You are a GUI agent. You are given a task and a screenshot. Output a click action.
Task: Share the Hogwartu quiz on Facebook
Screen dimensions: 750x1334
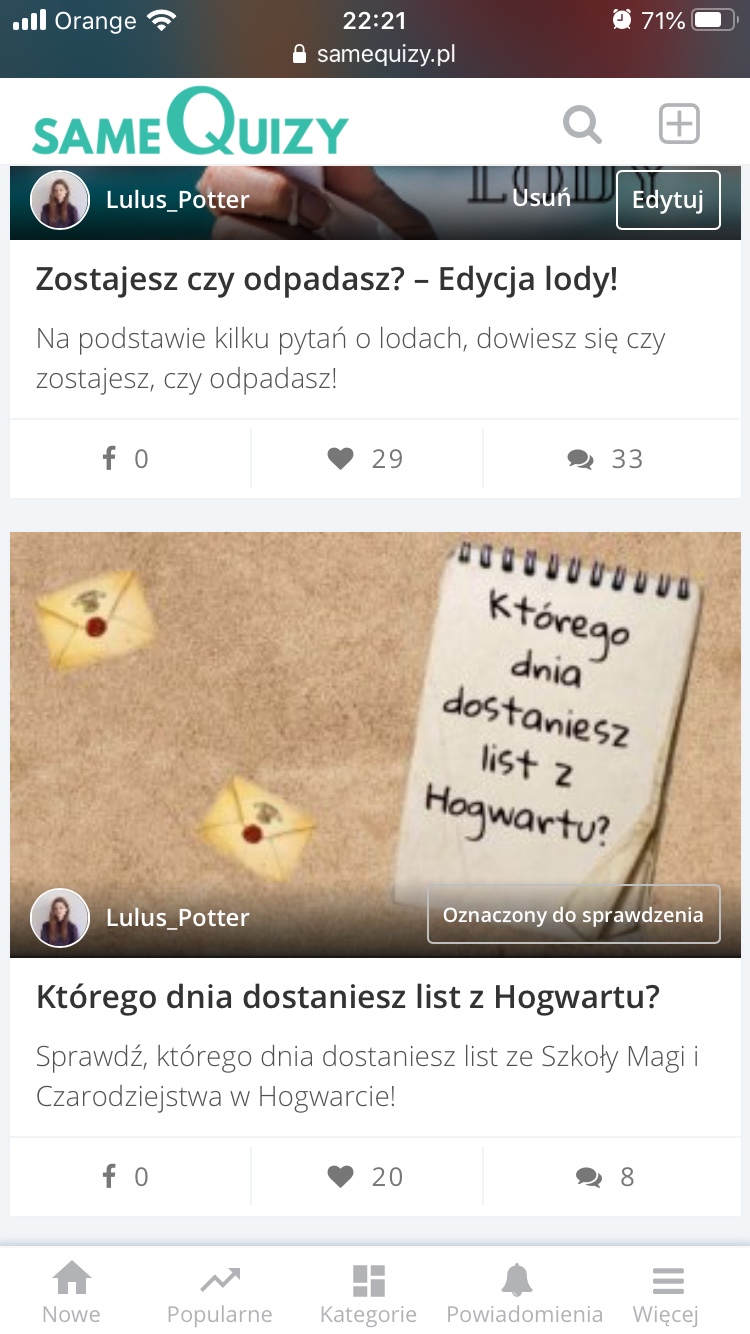point(126,1177)
